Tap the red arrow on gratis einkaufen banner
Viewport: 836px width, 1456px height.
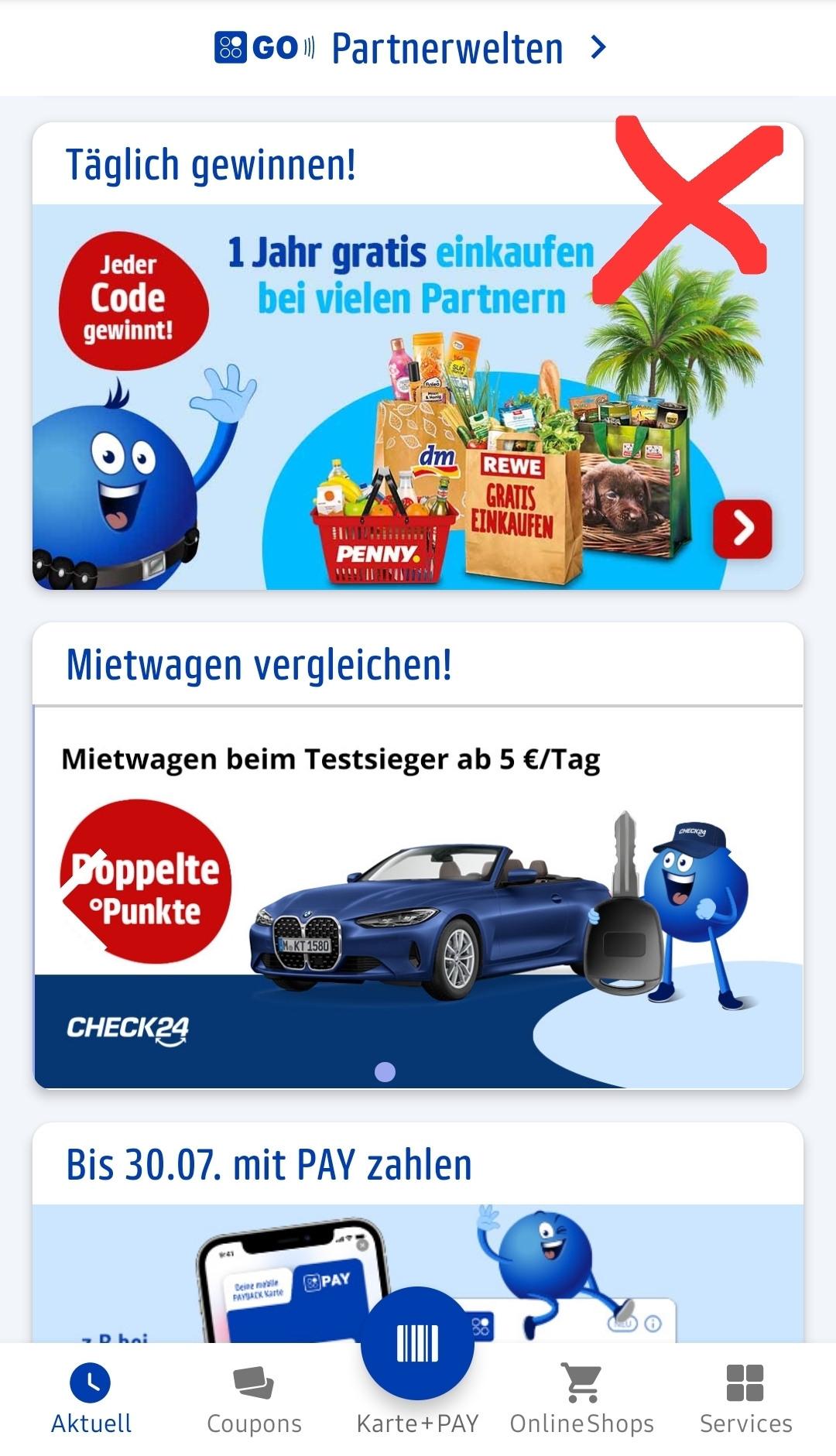[742, 529]
